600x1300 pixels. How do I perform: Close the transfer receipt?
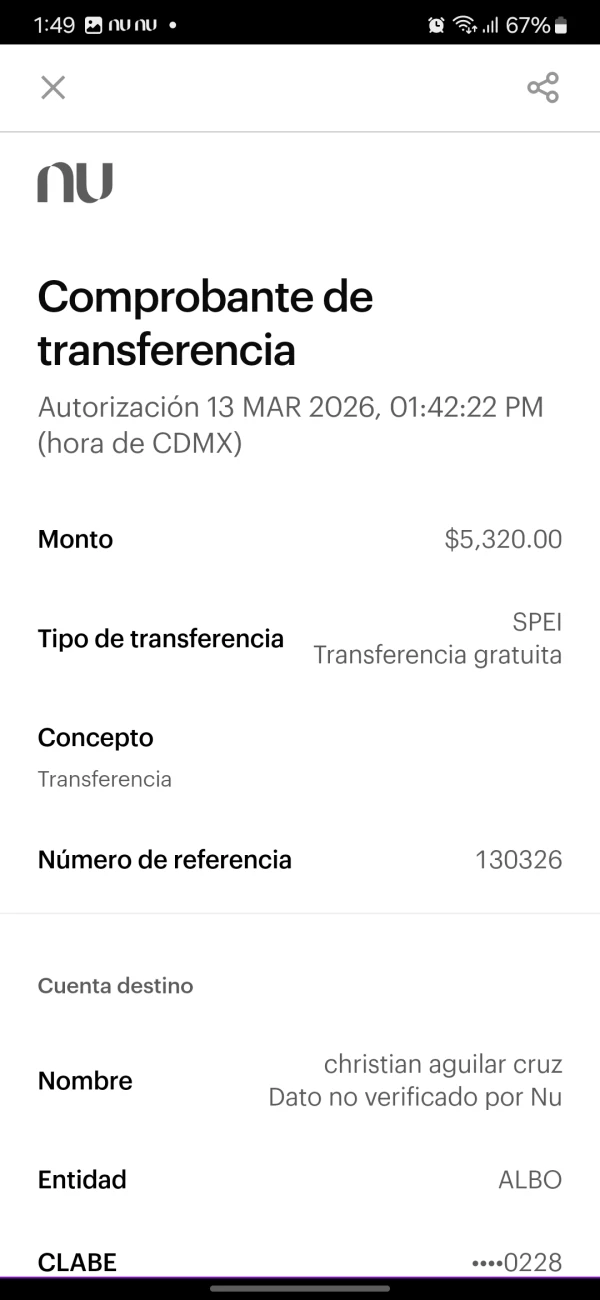point(53,88)
